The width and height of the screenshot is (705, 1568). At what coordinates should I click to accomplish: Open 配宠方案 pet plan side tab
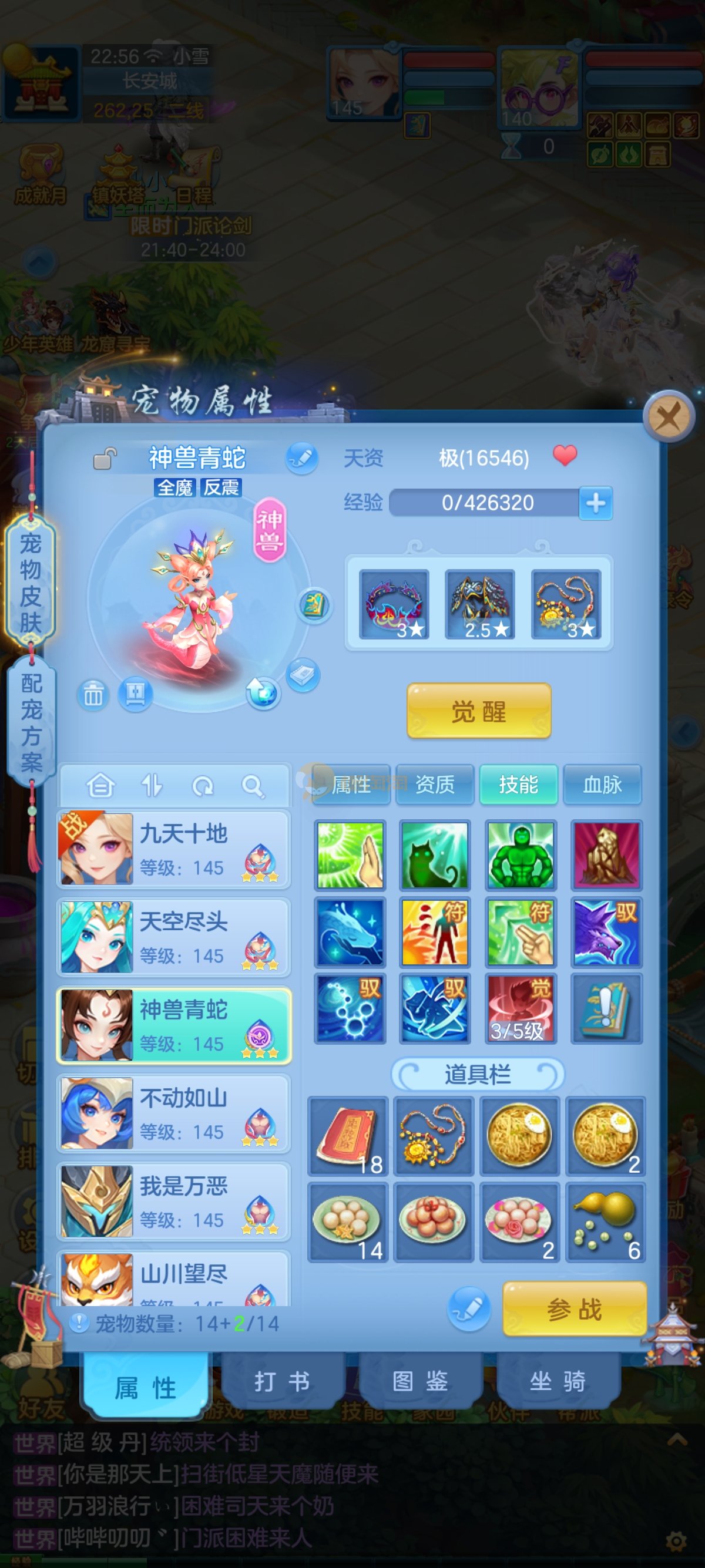click(31, 722)
